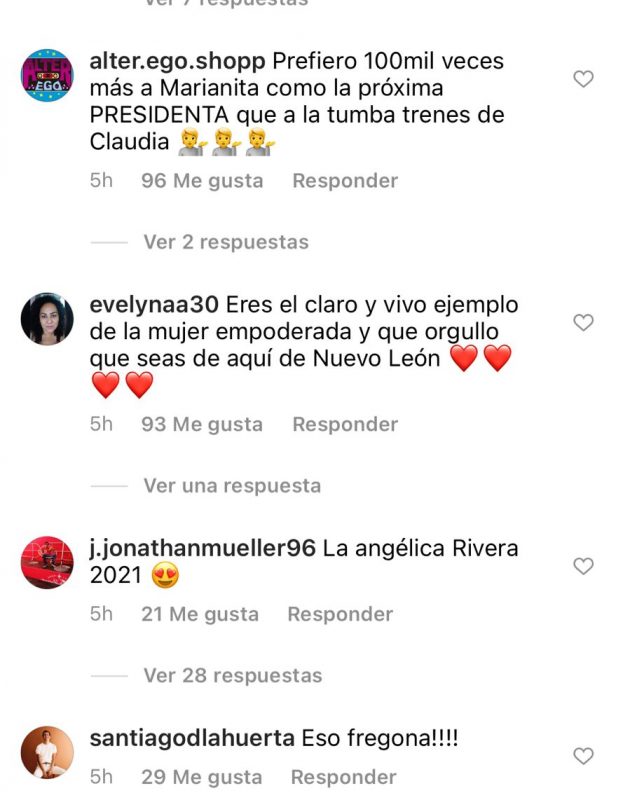Reply to santiagodlahuerta's comment
Image resolution: width=630 pixels, height=800 pixels.
pyautogui.click(x=343, y=777)
